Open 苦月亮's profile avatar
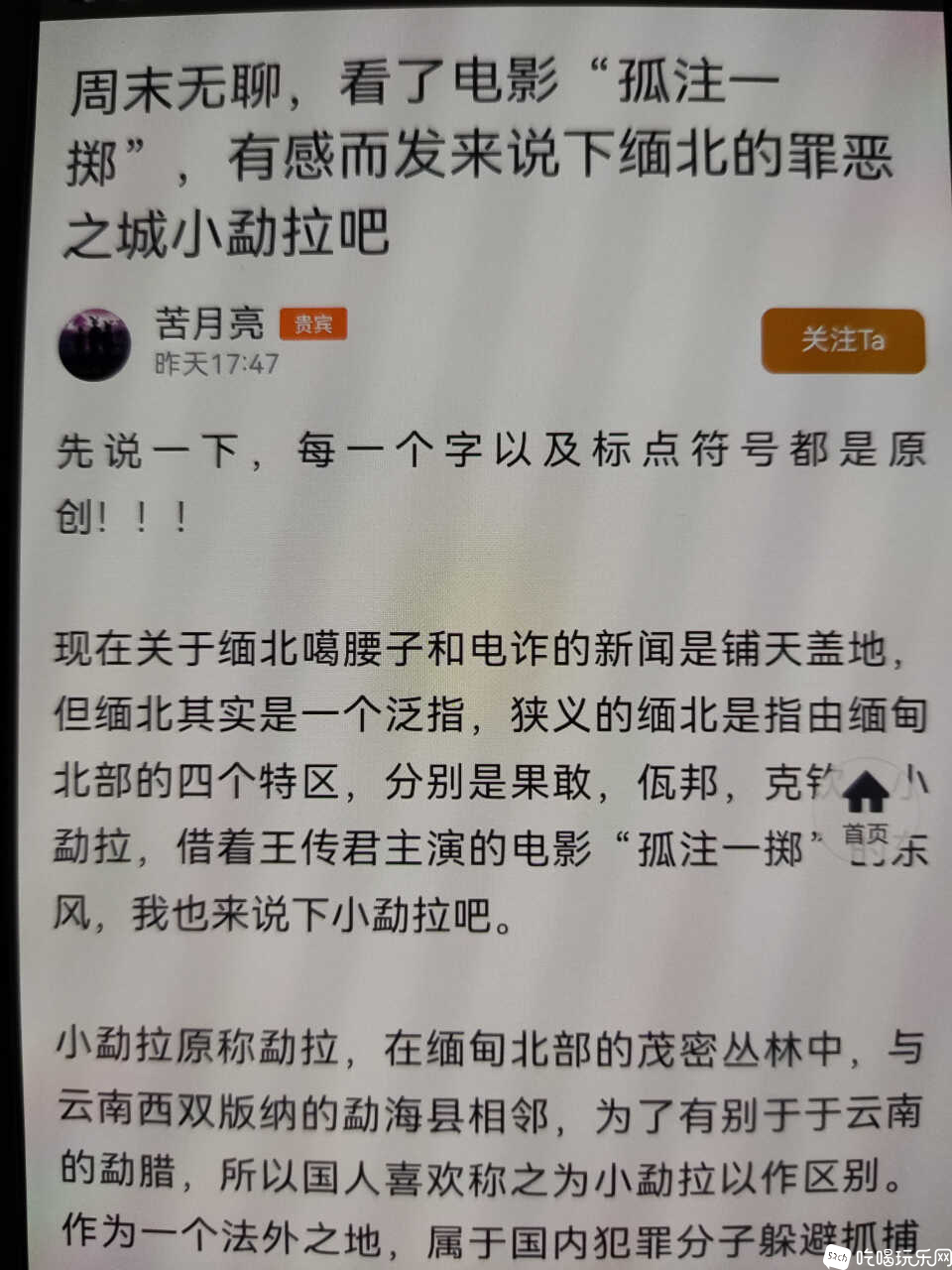This screenshot has height=1270, width=952. 95,344
